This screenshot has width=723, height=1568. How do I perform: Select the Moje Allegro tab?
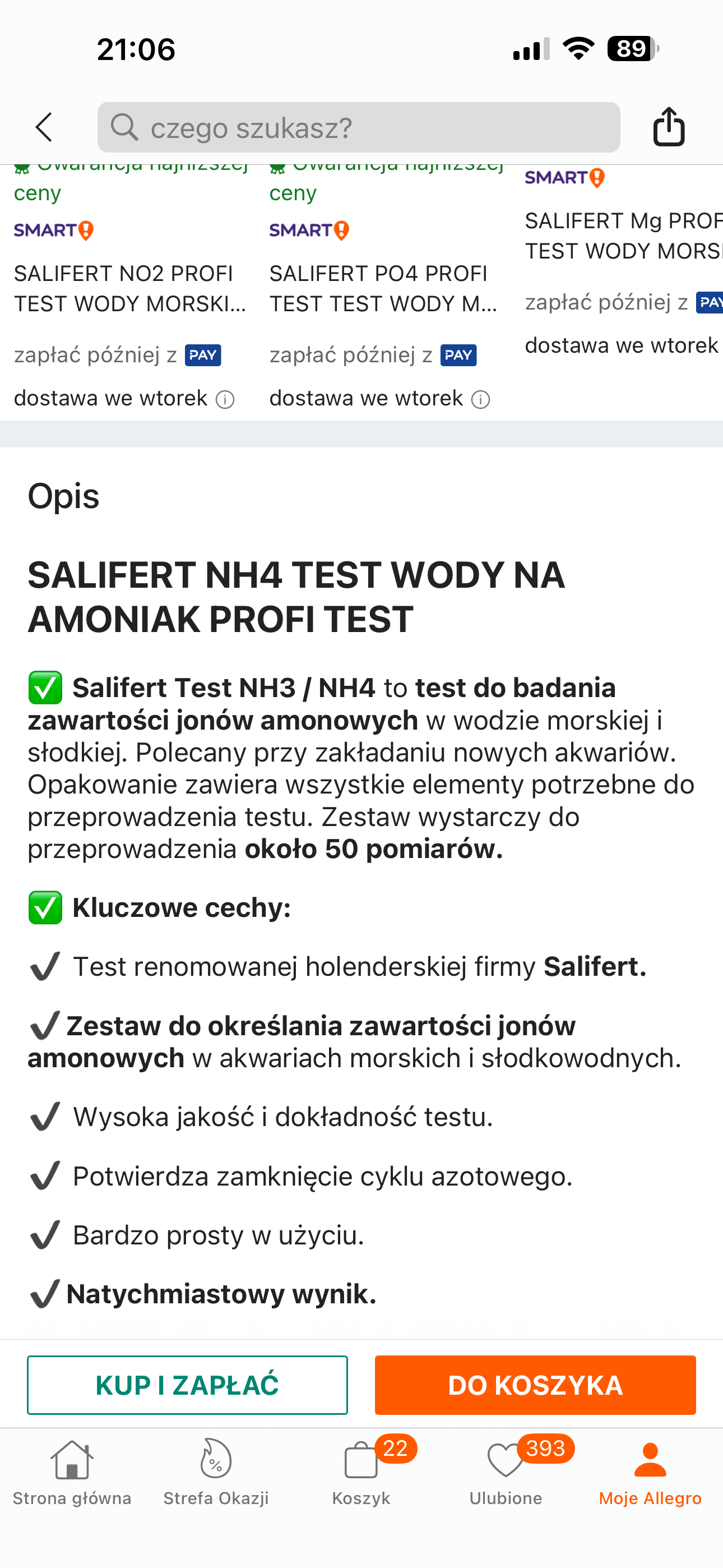pyautogui.click(x=650, y=1472)
